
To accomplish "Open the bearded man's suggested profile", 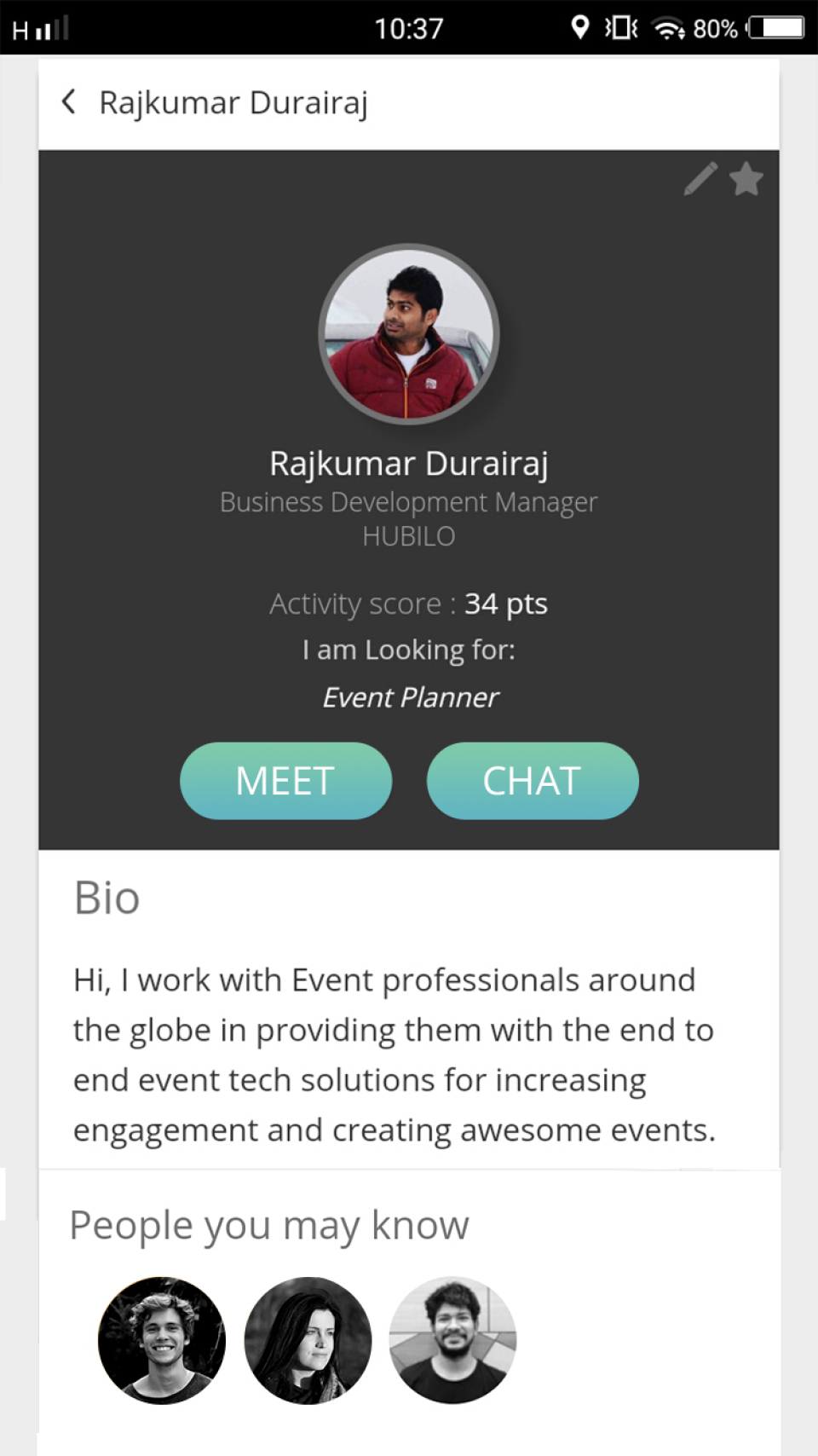I will pos(452,1340).
